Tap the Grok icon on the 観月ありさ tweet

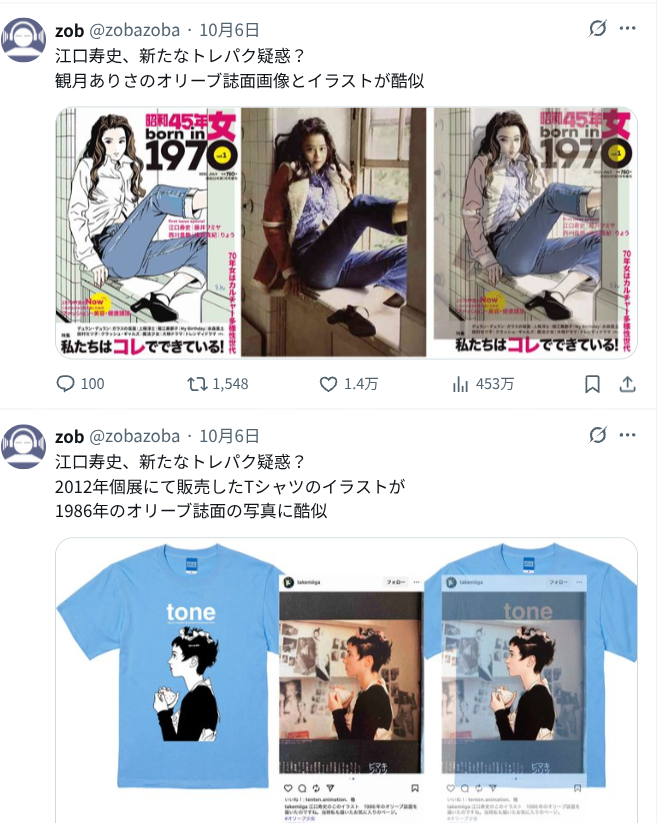(597, 29)
